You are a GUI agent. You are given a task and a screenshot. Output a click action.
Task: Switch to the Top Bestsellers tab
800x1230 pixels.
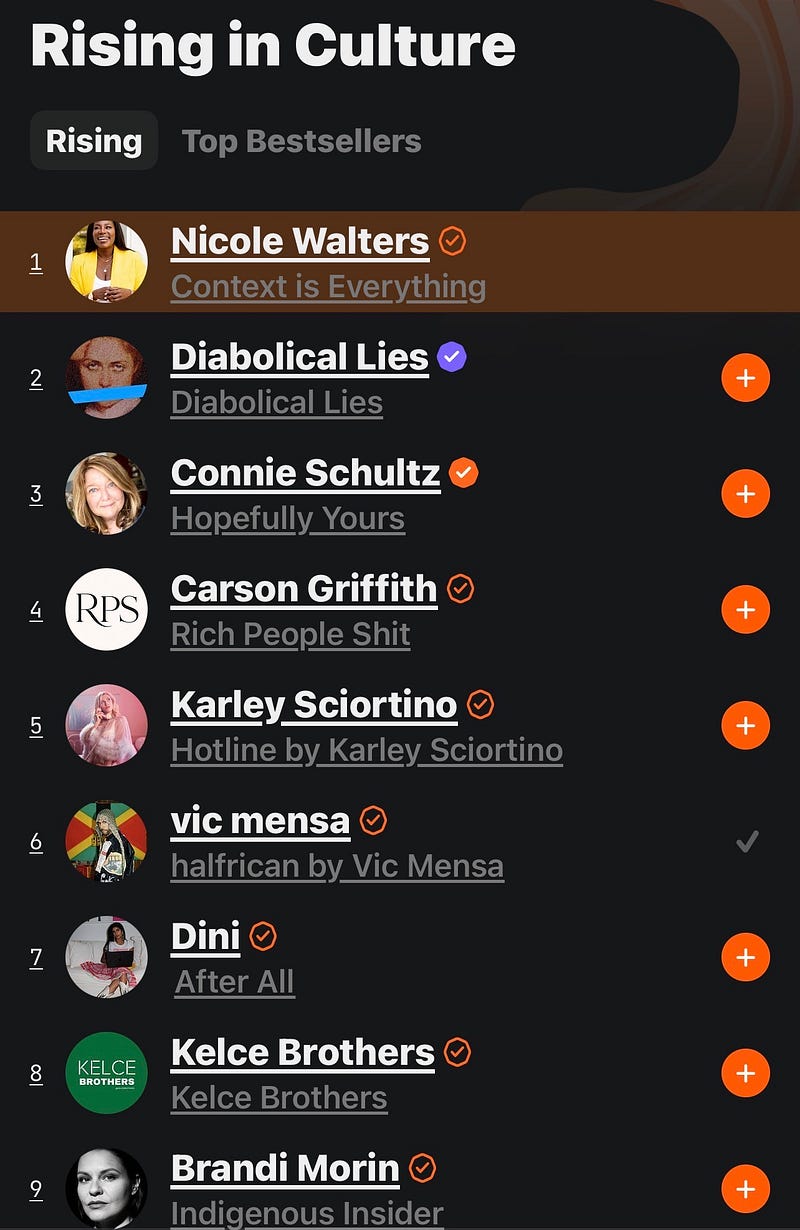point(301,141)
